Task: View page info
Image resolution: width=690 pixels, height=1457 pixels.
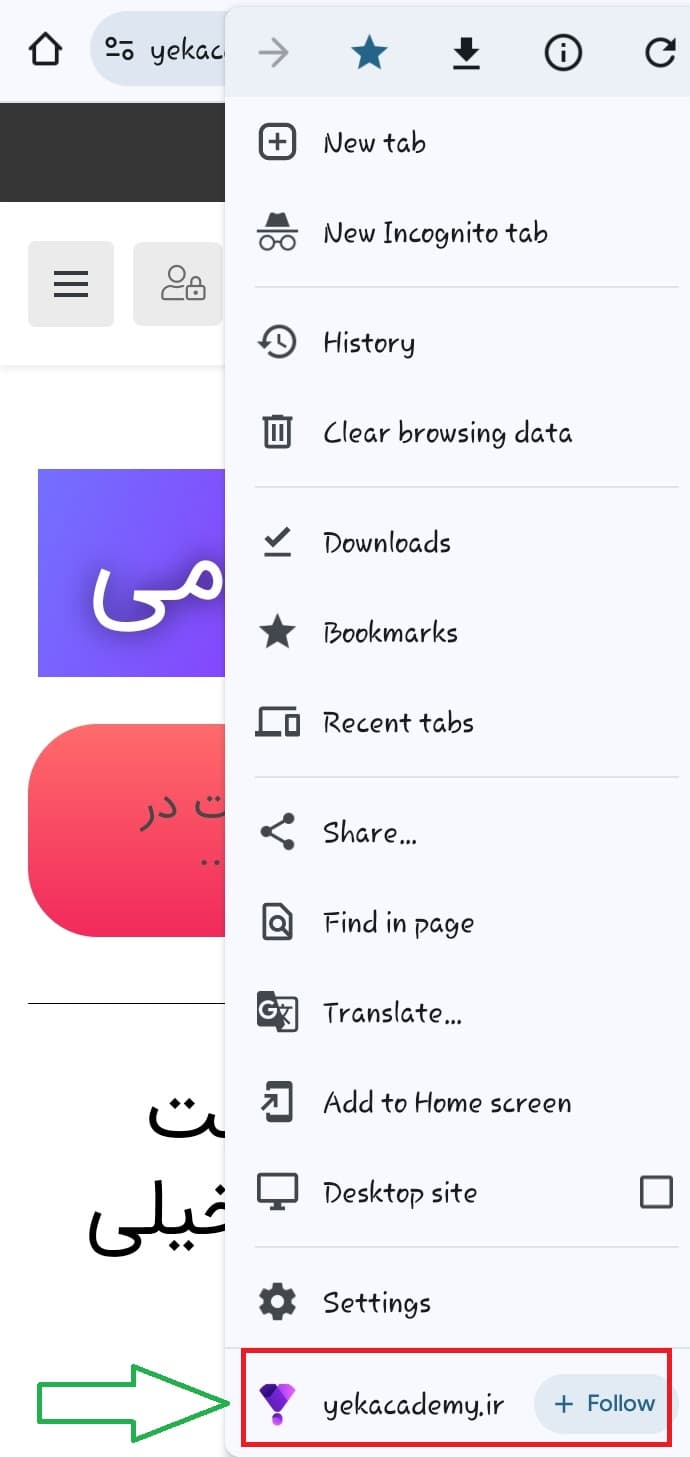Action: pyautogui.click(x=563, y=53)
